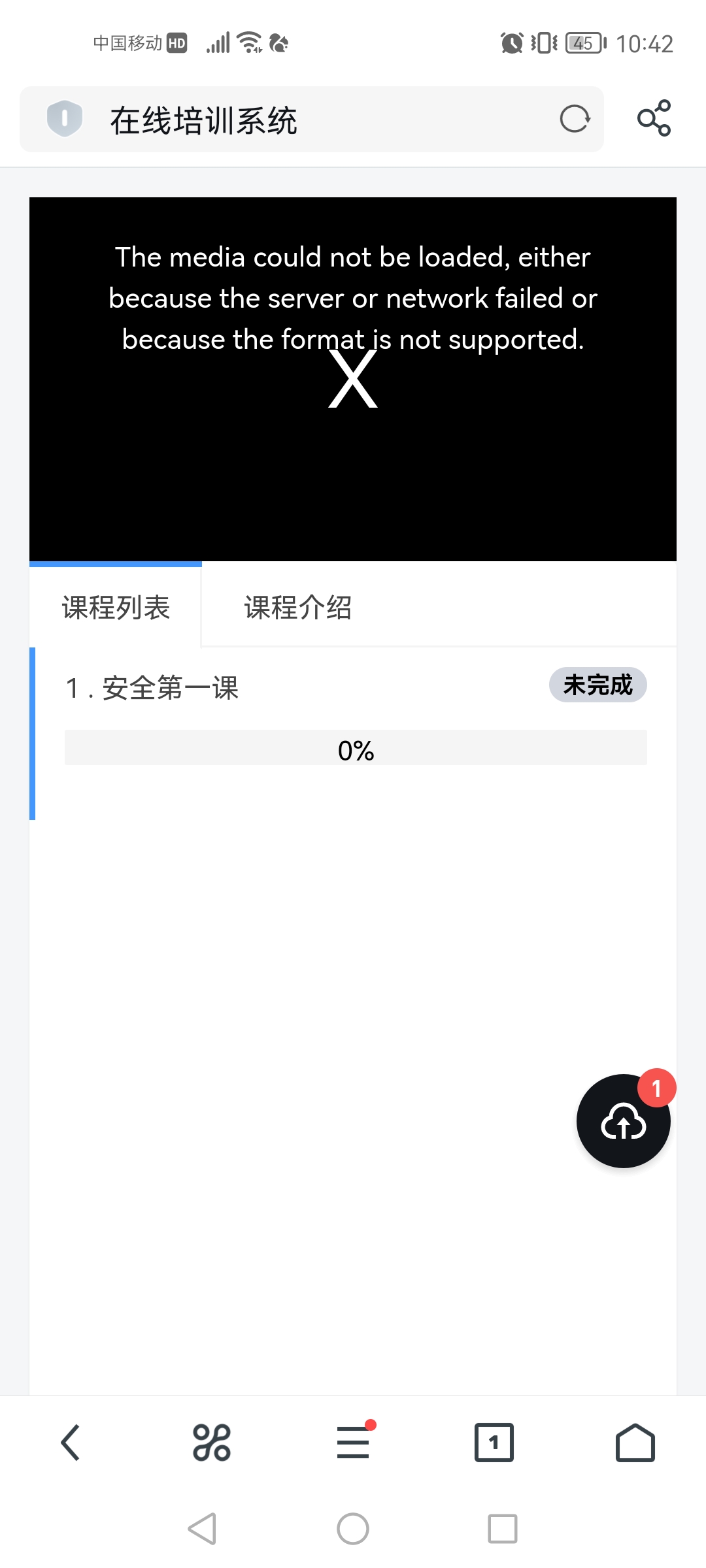Dismiss the media error with the X
This screenshot has width=706, height=1568.
353,379
